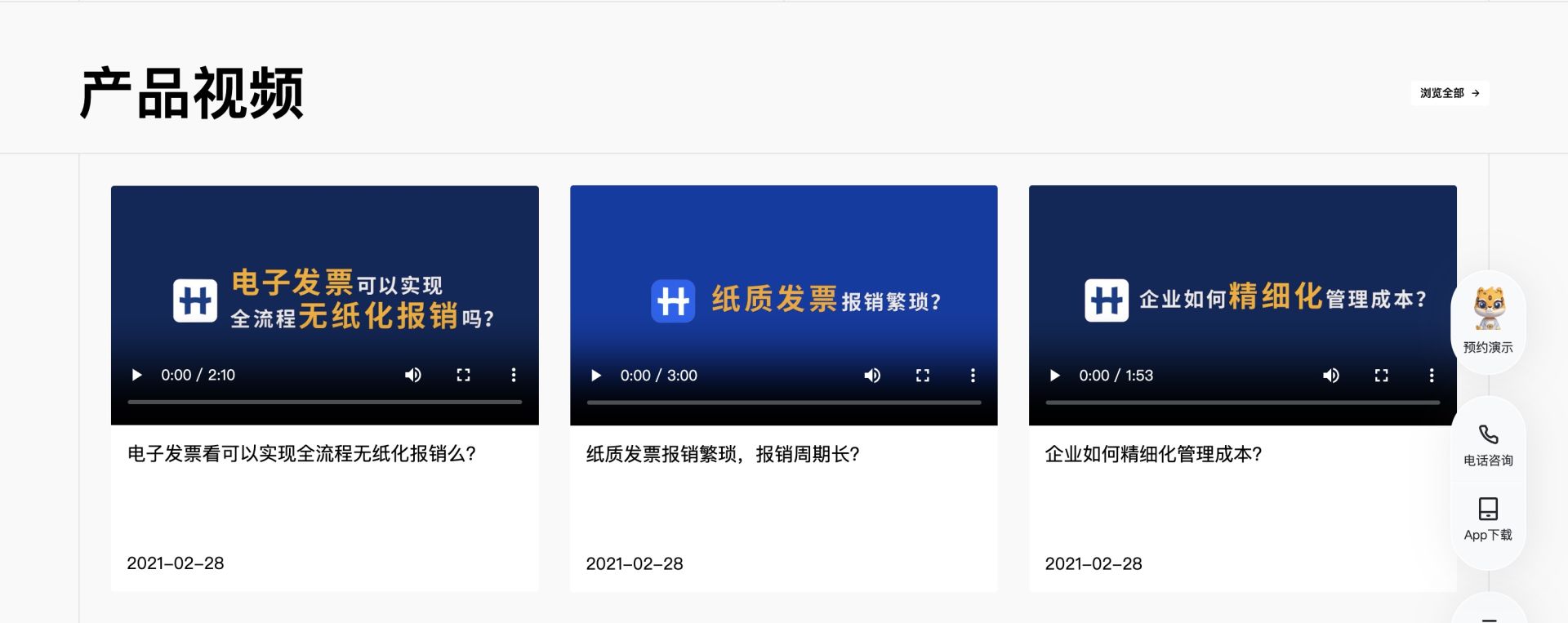
Task: Seek on the 纸质发票 video progress bar
Action: click(783, 403)
